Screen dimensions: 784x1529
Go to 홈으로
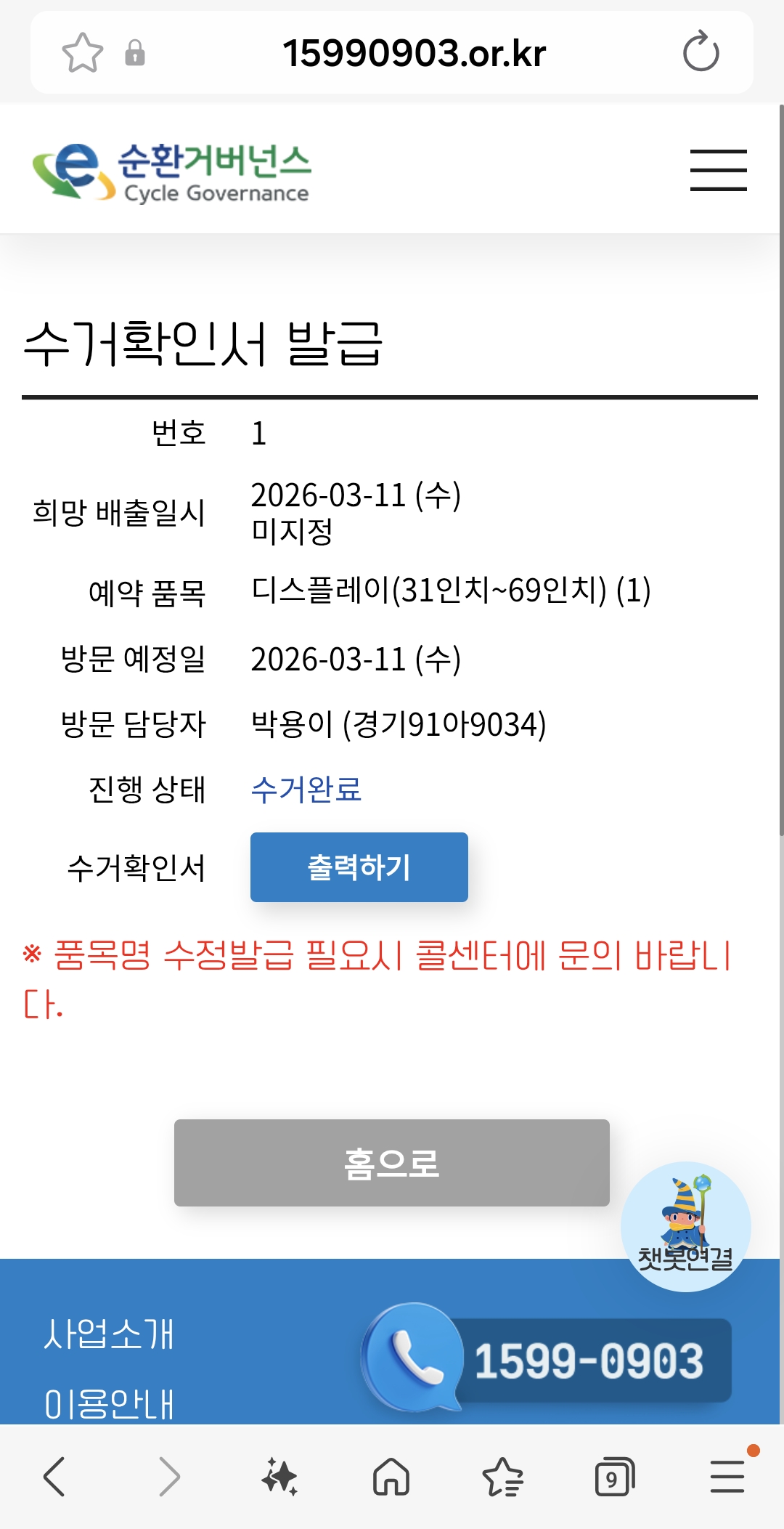392,1163
